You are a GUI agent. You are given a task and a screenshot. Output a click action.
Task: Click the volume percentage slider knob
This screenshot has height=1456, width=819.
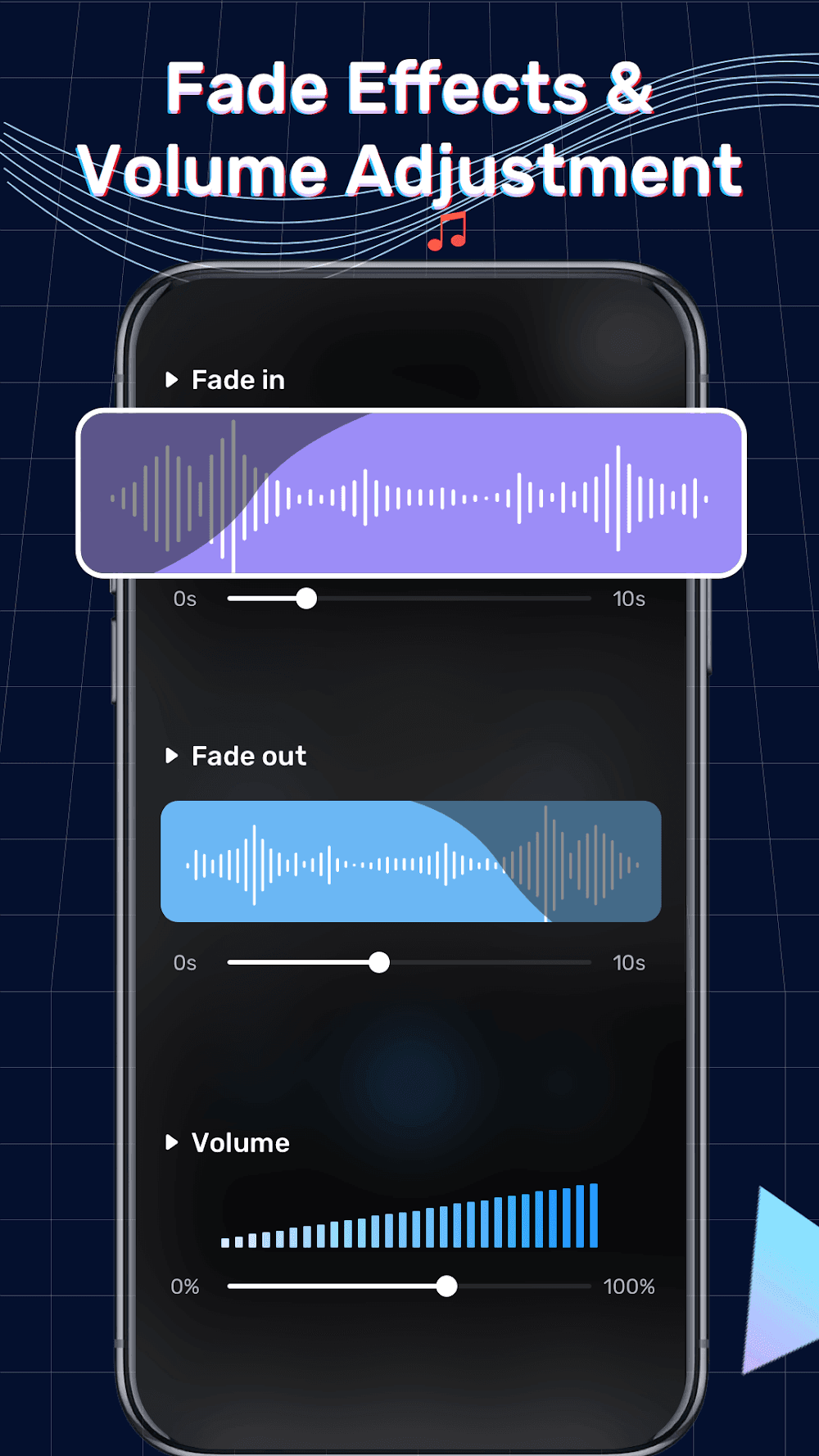click(448, 1286)
